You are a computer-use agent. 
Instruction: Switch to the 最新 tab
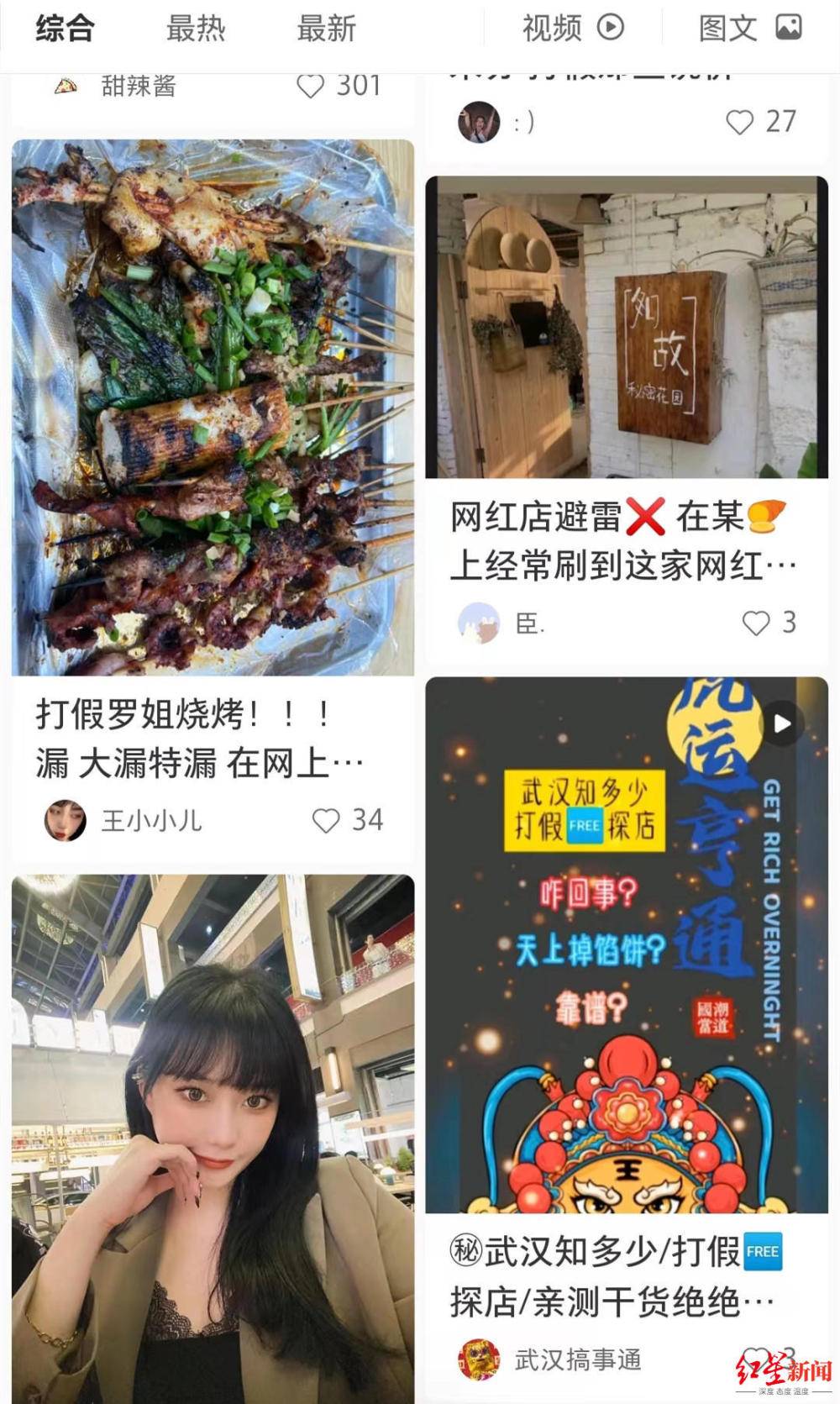(x=326, y=29)
